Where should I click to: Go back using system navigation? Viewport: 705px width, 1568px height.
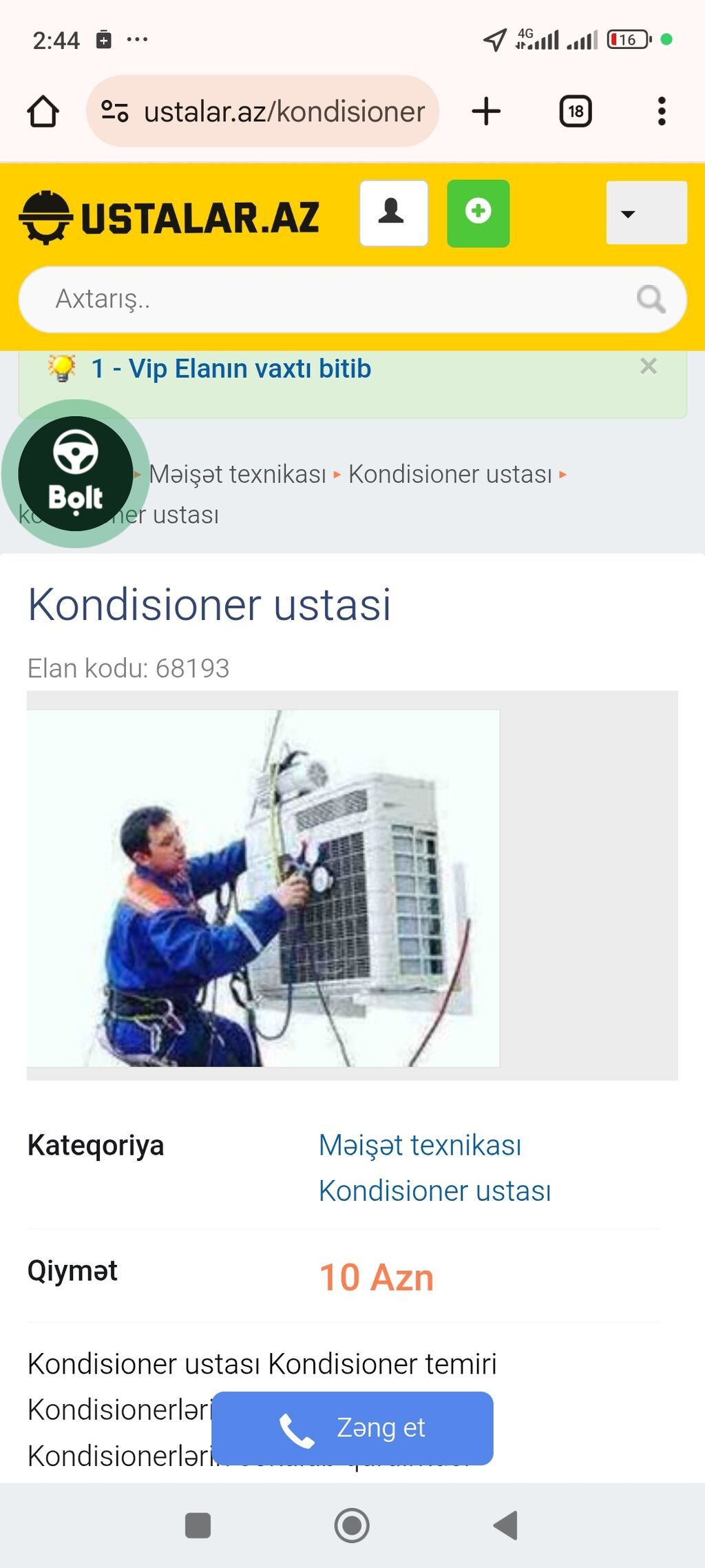pos(506,1525)
